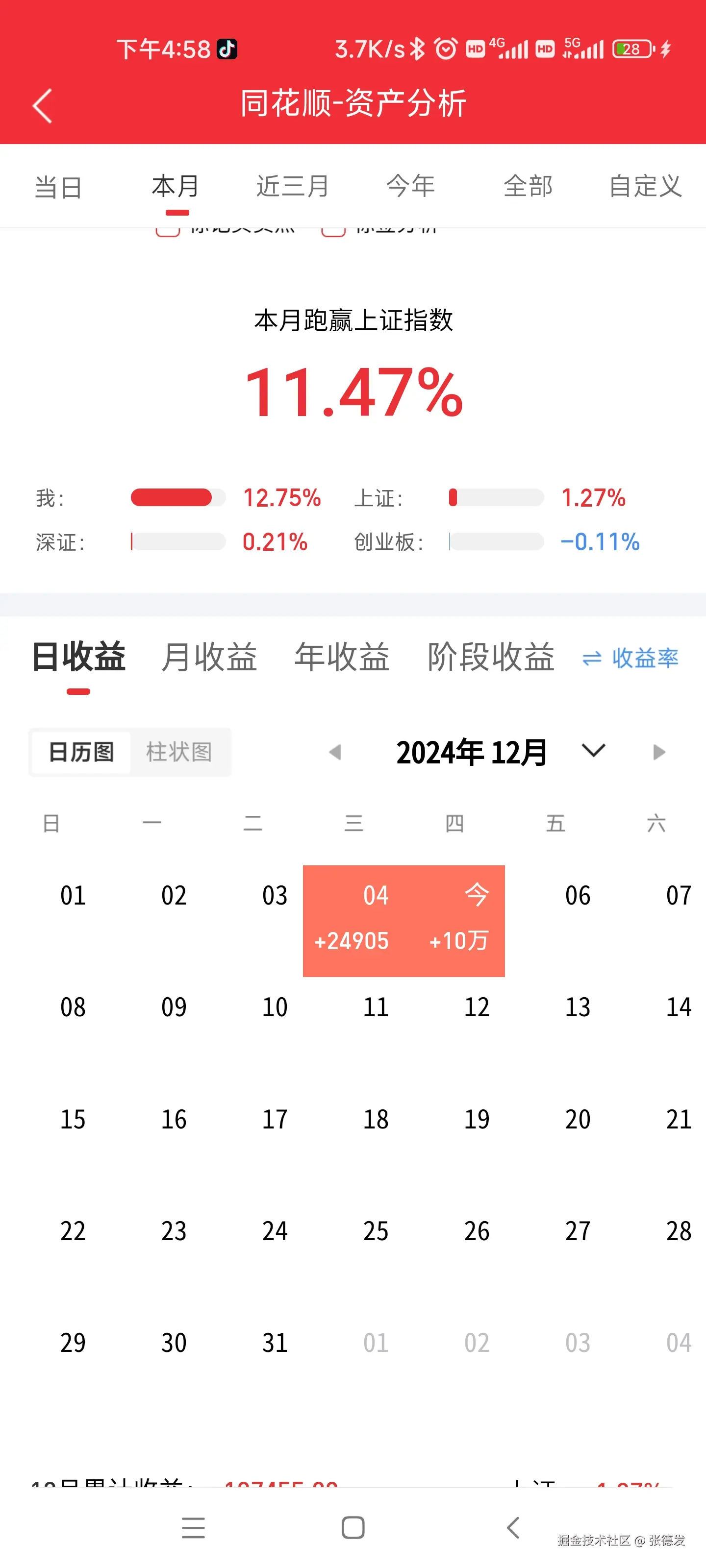706x1568 pixels.
Task: Open the 全部 time range tab
Action: click(x=528, y=186)
